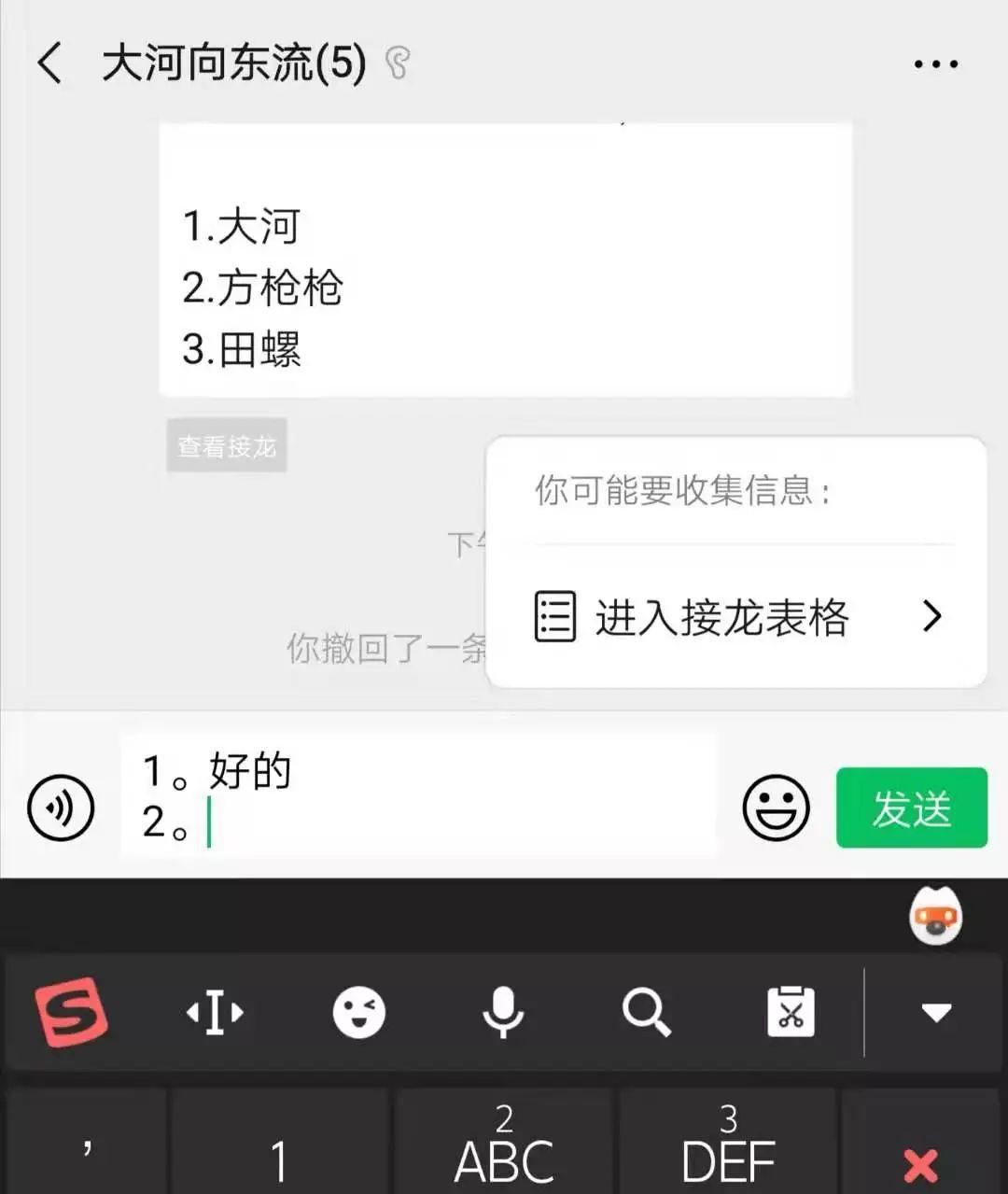Expand 进入接龙表格 entry
The width and height of the screenshot is (1008, 1194).
[x=737, y=617]
